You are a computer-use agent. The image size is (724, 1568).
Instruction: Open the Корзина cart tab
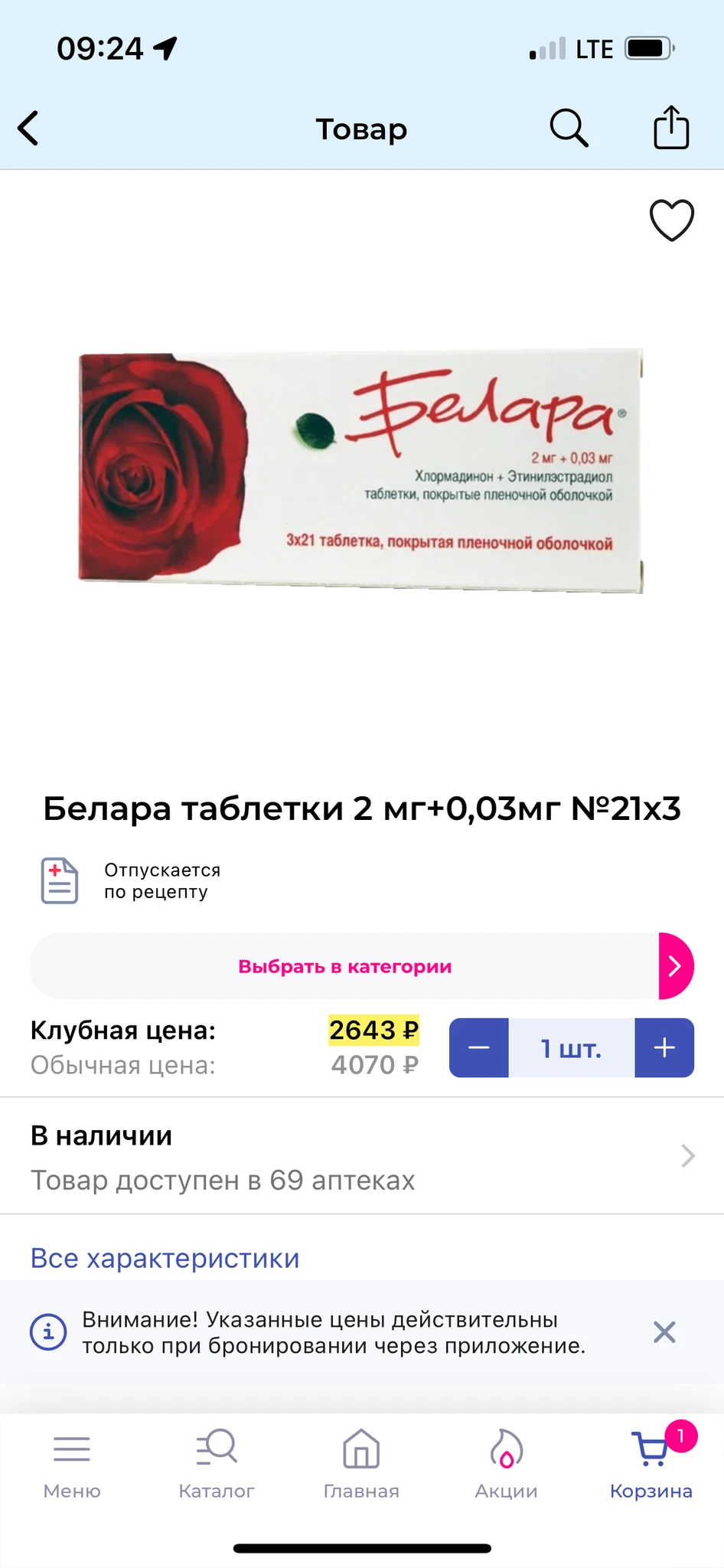pos(651,1464)
